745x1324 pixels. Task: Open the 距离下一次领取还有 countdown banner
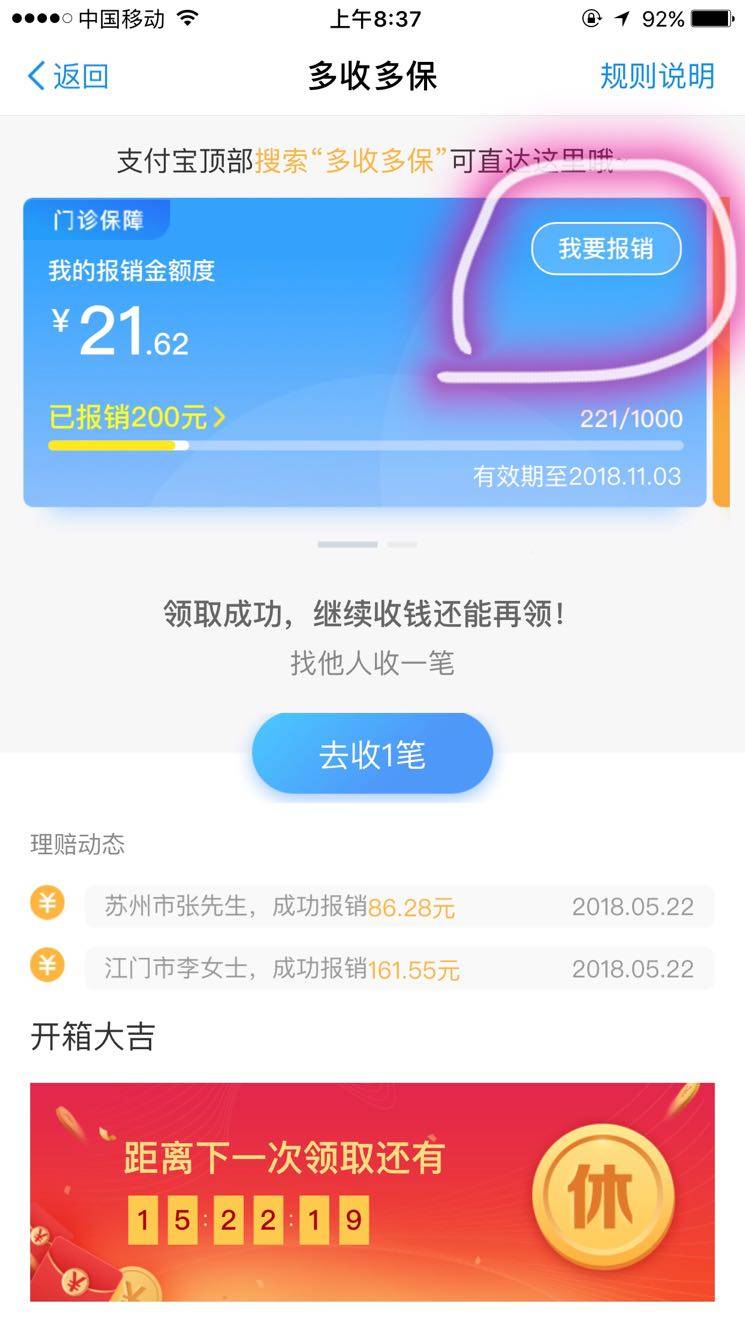click(372, 1191)
